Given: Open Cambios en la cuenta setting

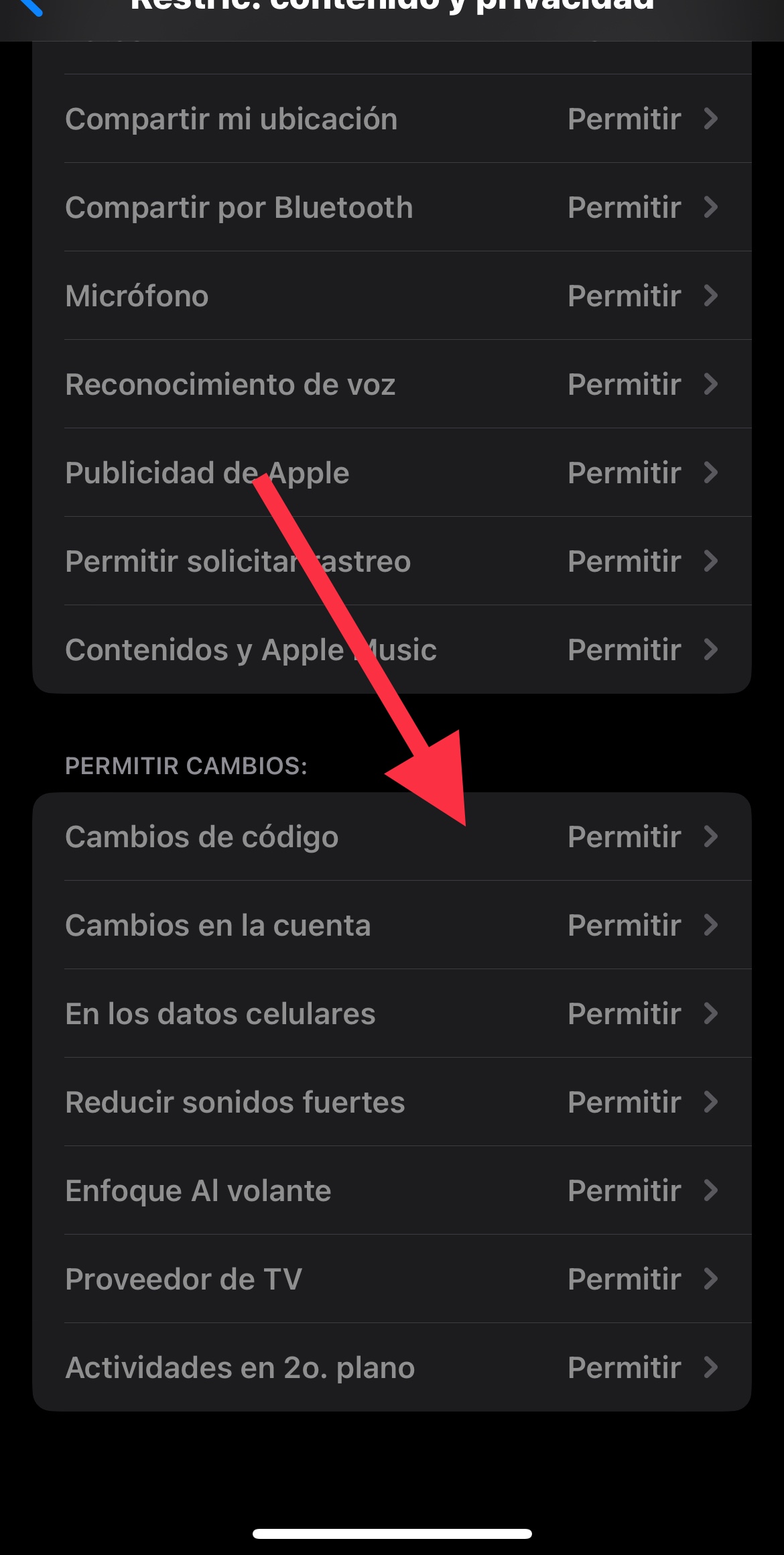Looking at the screenshot, I should click(x=391, y=926).
